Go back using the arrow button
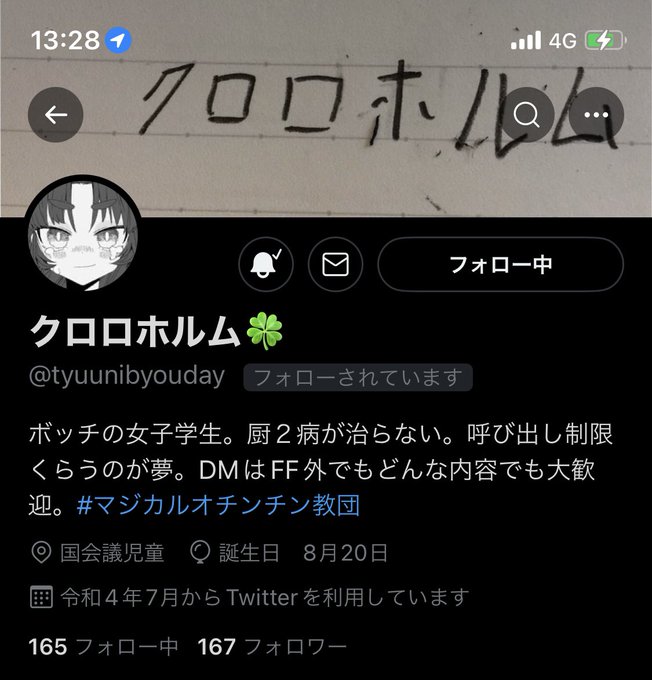Viewport: 652px width, 680px height. pyautogui.click(x=56, y=115)
